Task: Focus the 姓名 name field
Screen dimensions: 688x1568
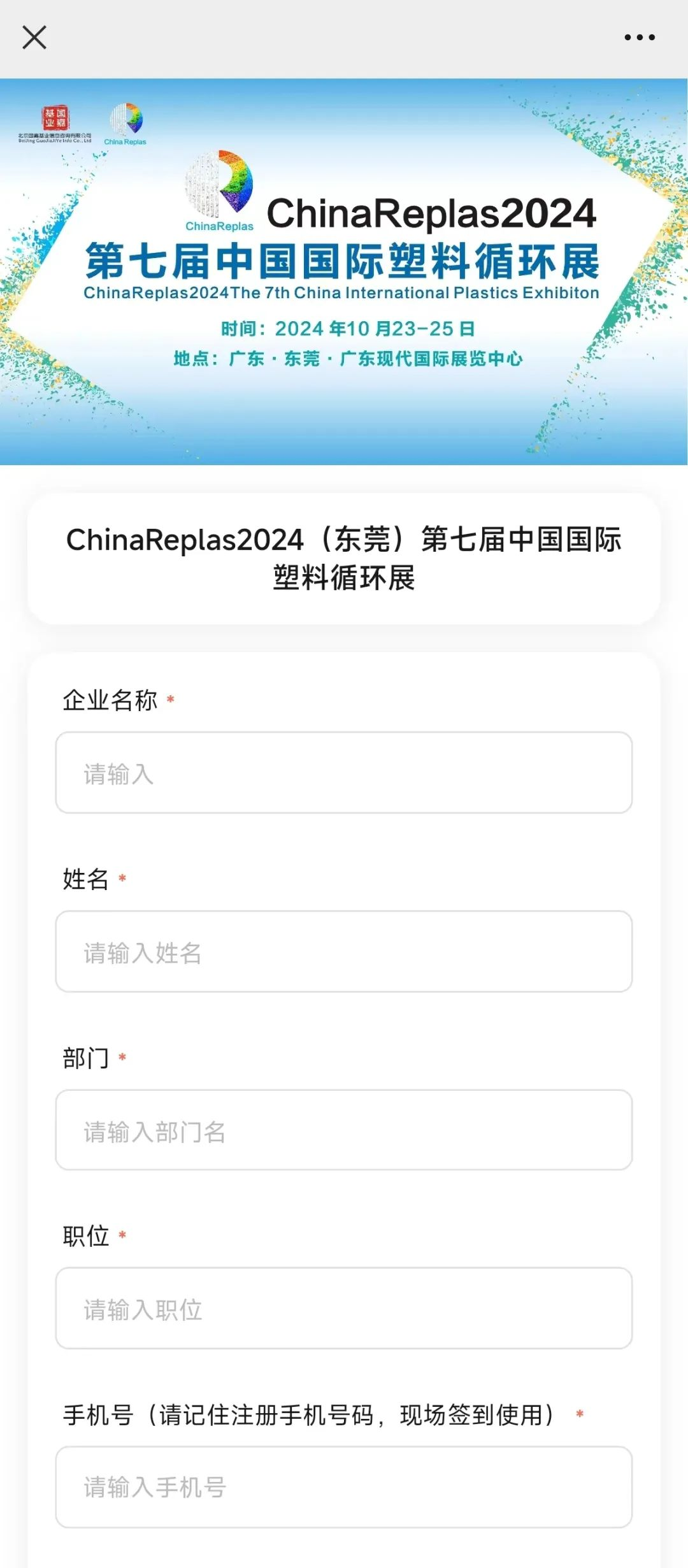Action: click(344, 951)
